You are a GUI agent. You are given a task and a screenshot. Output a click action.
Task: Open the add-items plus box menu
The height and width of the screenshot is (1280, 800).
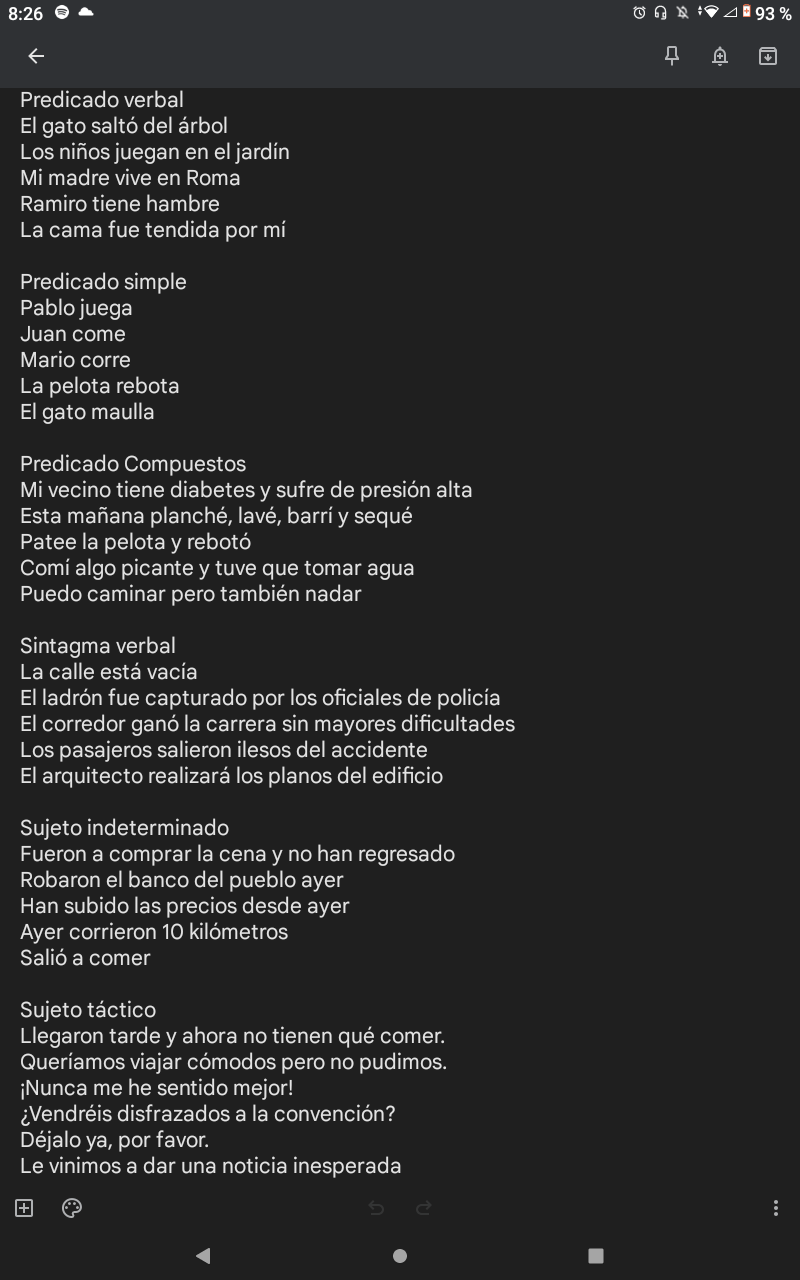(24, 1208)
